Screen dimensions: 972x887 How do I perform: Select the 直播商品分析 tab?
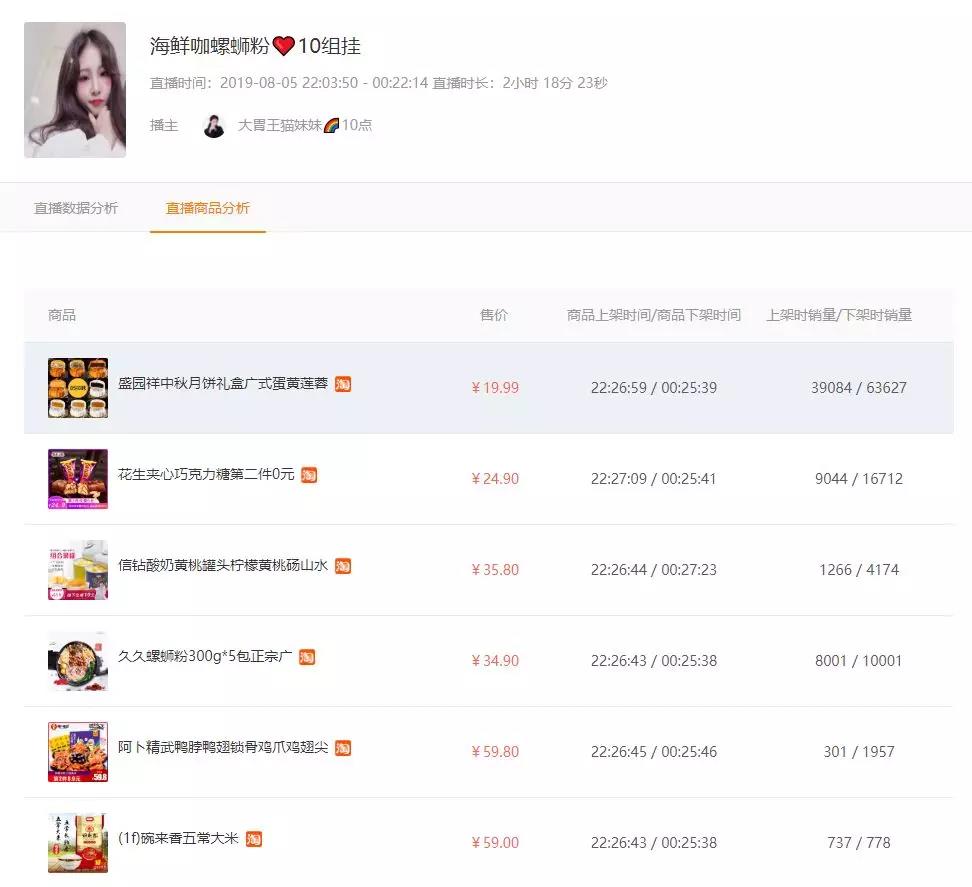208,208
